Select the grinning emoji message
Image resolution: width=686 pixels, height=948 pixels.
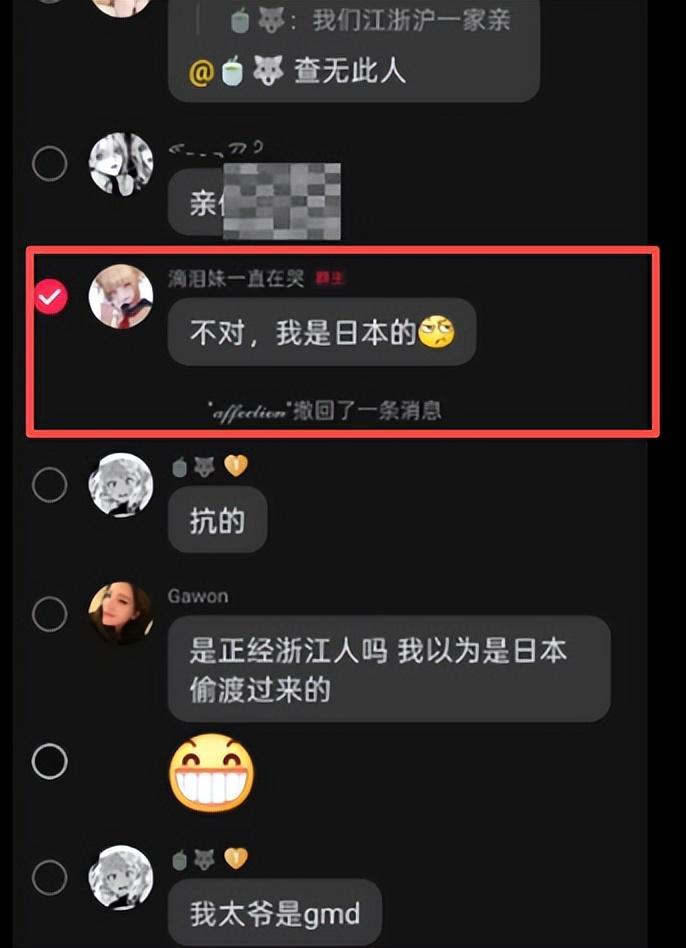point(50,762)
